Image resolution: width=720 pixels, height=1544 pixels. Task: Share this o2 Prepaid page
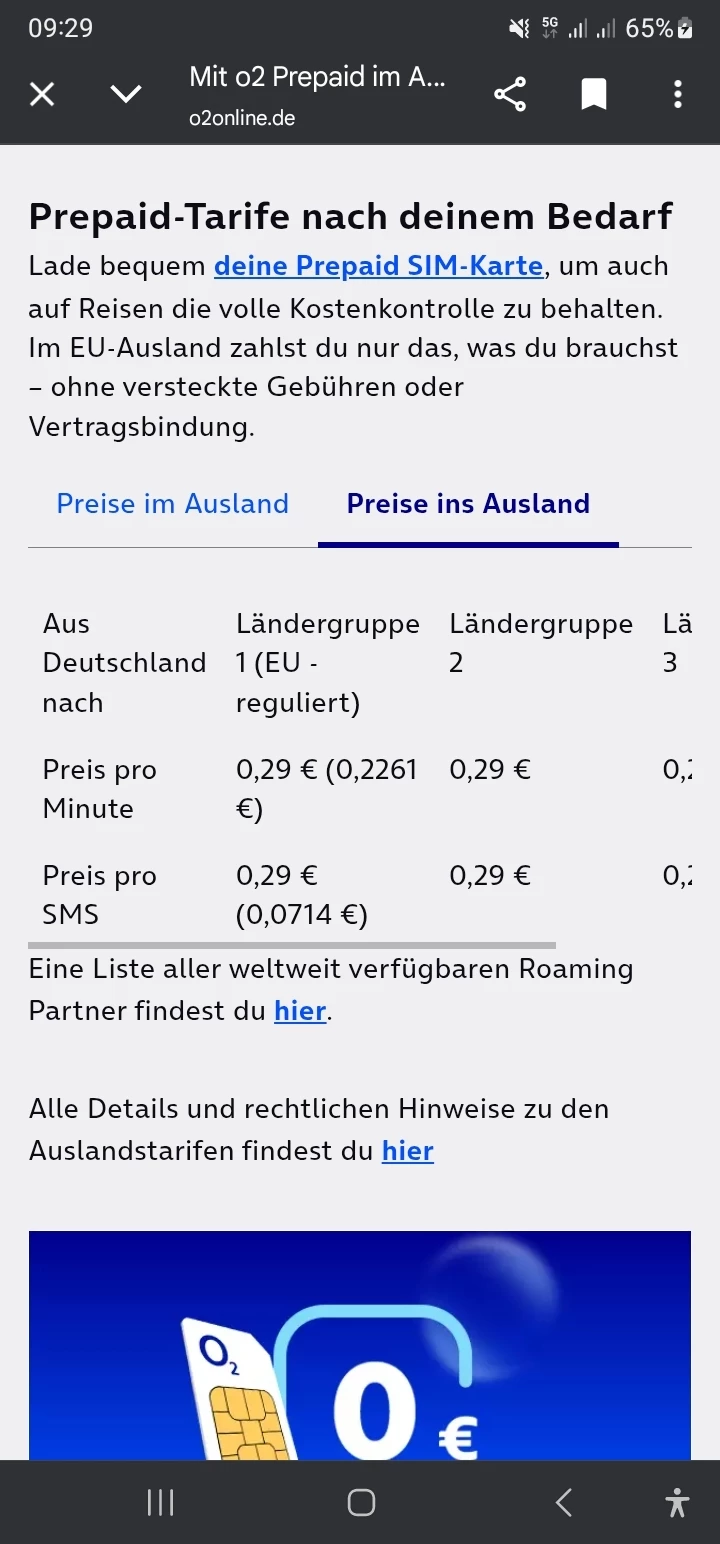tap(510, 95)
